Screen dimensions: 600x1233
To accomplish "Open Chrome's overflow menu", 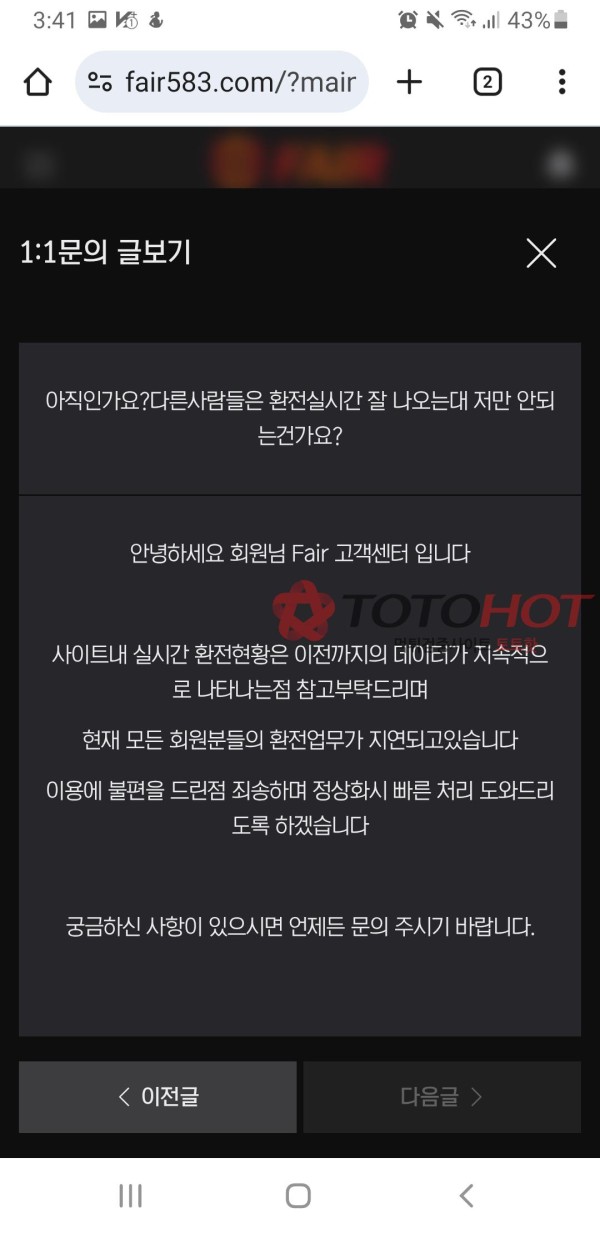I will coord(562,82).
